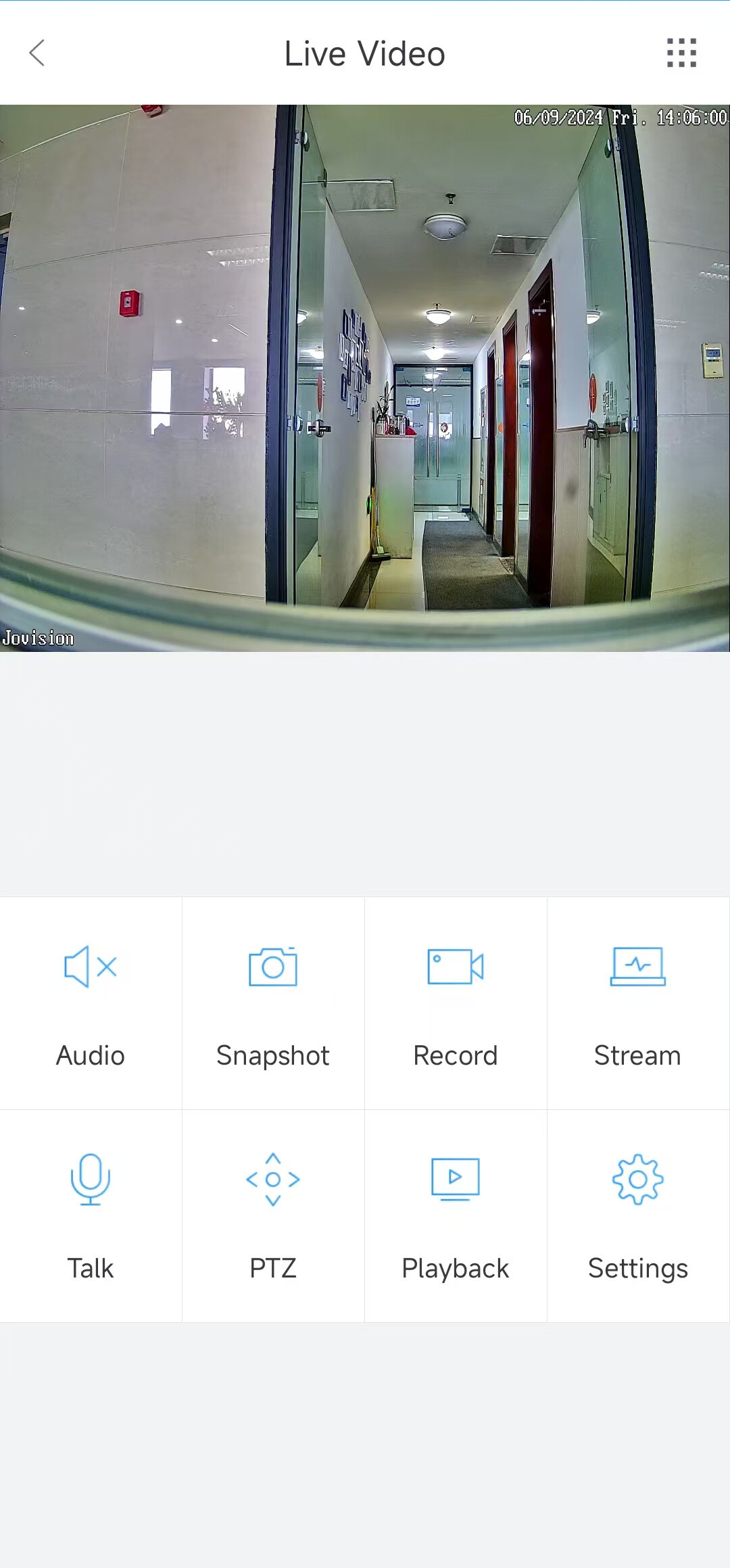Image resolution: width=730 pixels, height=1568 pixels.
Task: Open Playback of recorded video
Action: pyautogui.click(x=456, y=1215)
